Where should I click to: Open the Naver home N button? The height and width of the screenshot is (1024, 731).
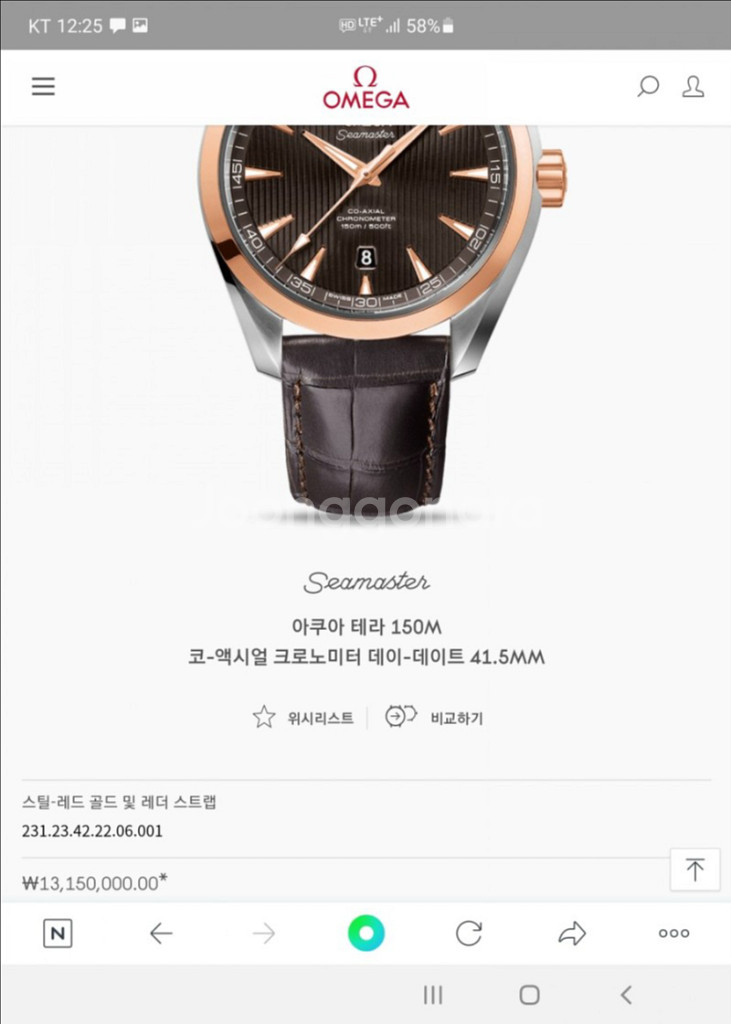[x=58, y=933]
